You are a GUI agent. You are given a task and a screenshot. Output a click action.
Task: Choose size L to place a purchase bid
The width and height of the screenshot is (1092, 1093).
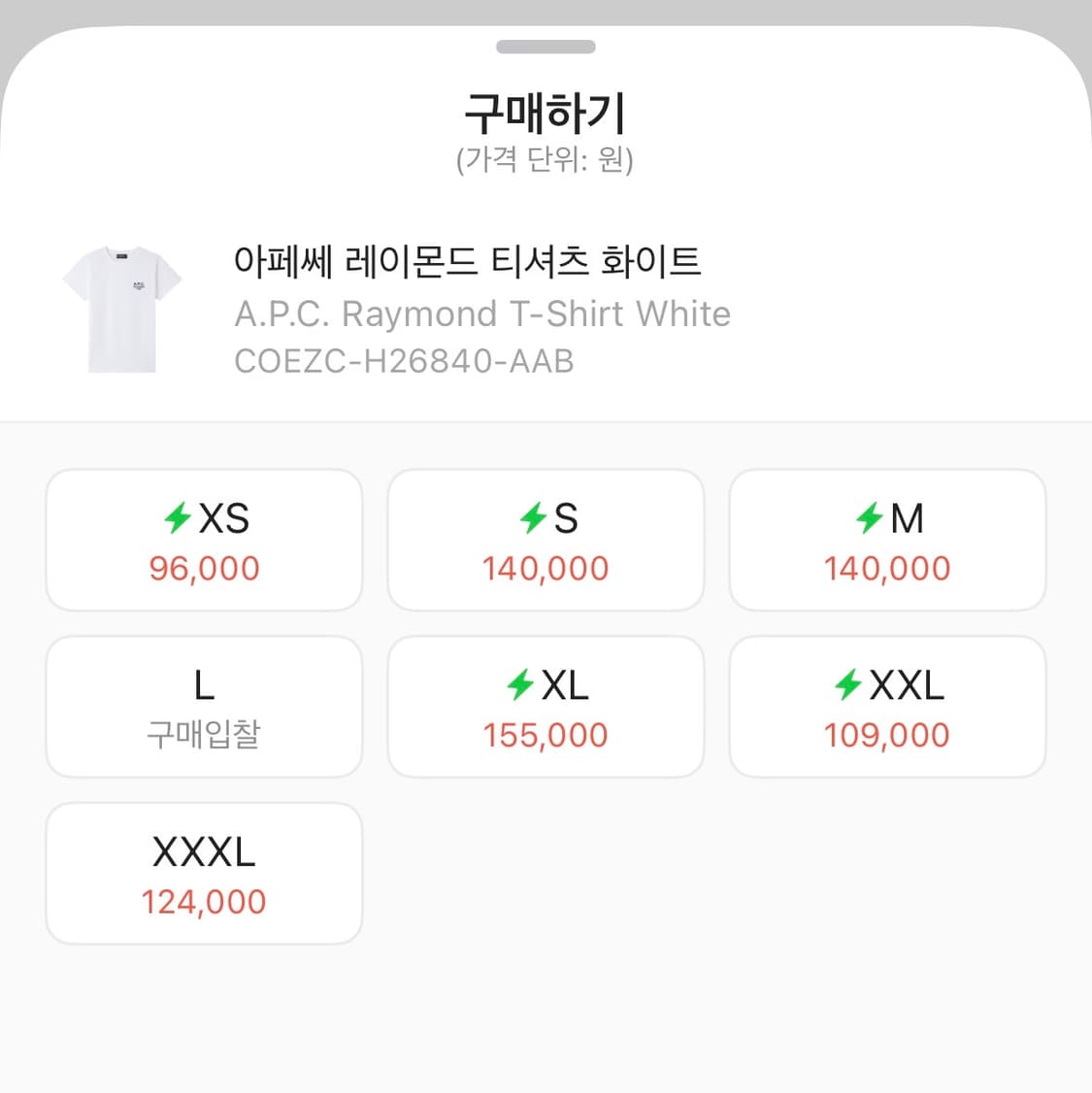point(203,706)
